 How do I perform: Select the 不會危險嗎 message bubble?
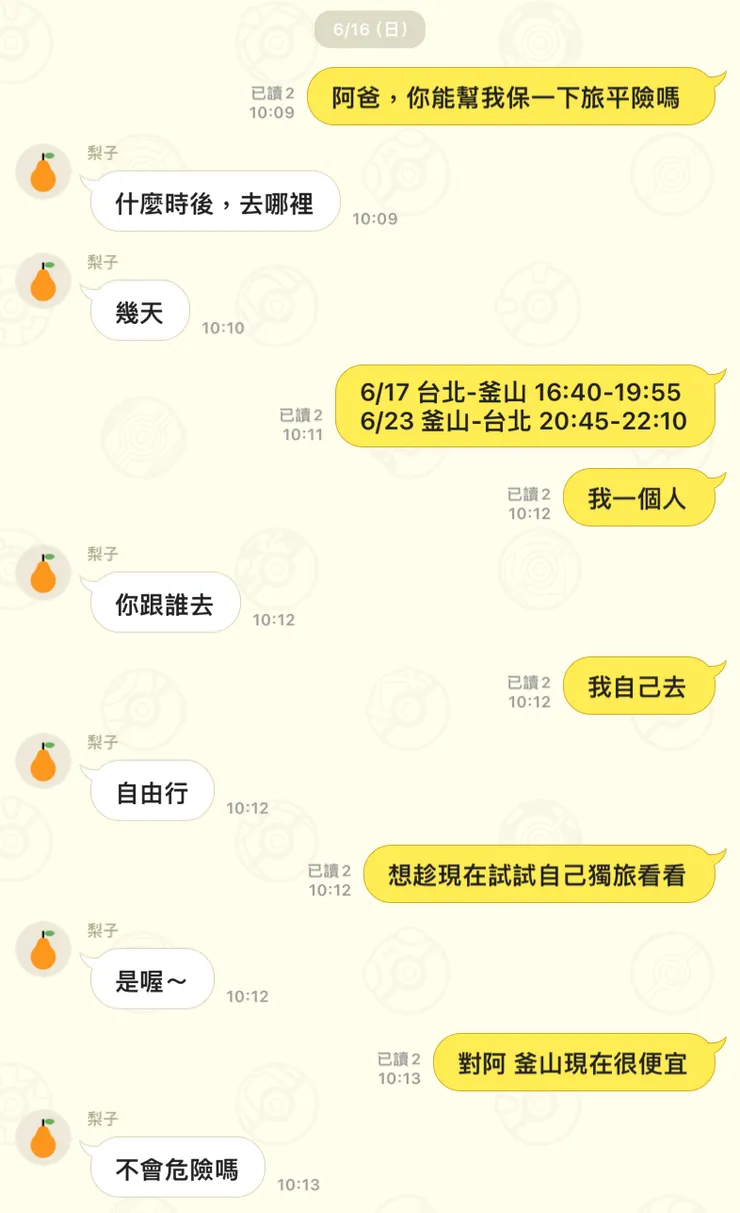178,1167
